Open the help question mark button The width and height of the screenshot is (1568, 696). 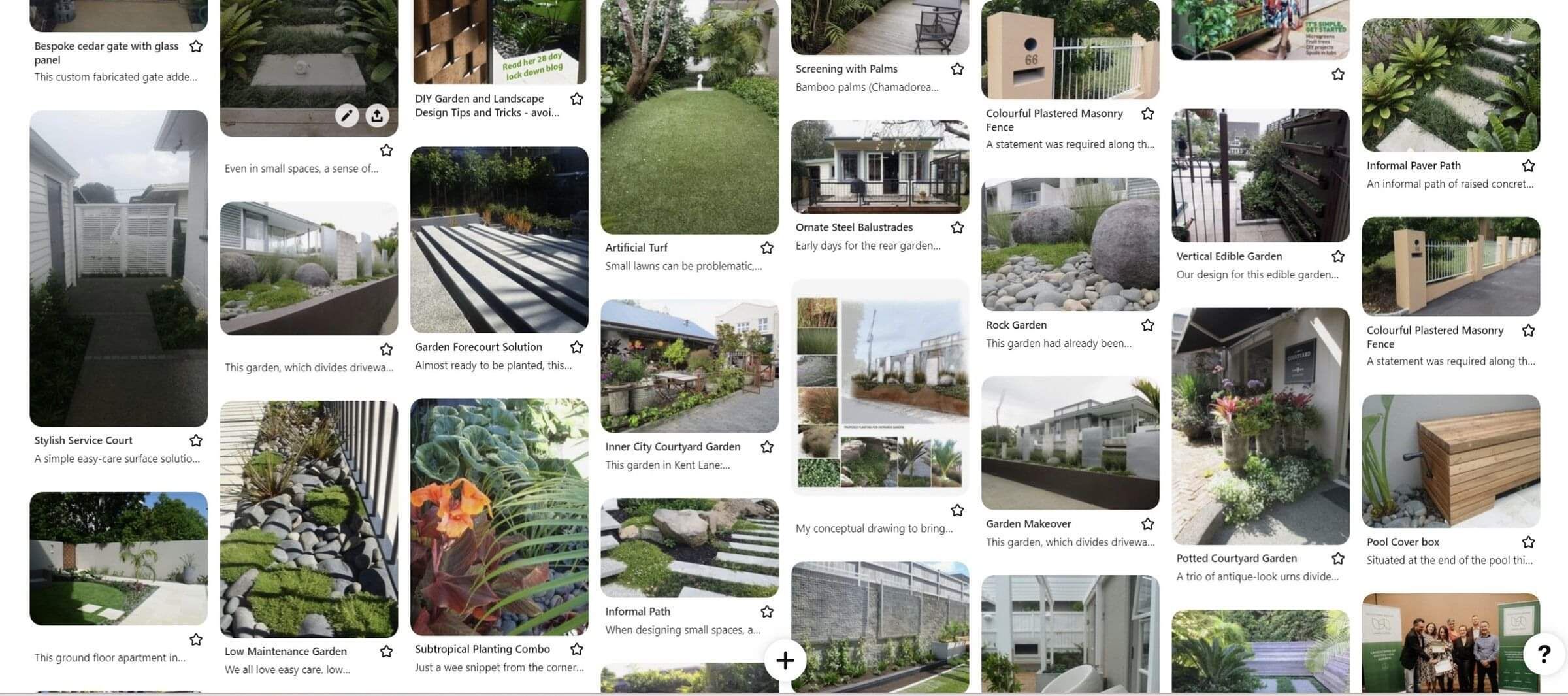pyautogui.click(x=1543, y=654)
